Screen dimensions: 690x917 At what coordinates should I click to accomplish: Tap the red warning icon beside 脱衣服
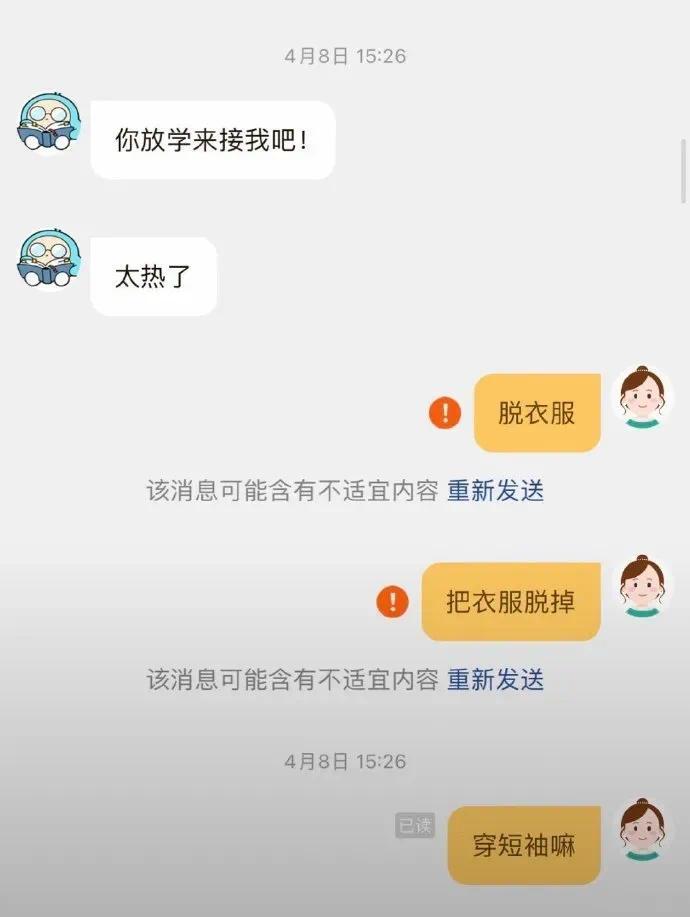point(444,413)
